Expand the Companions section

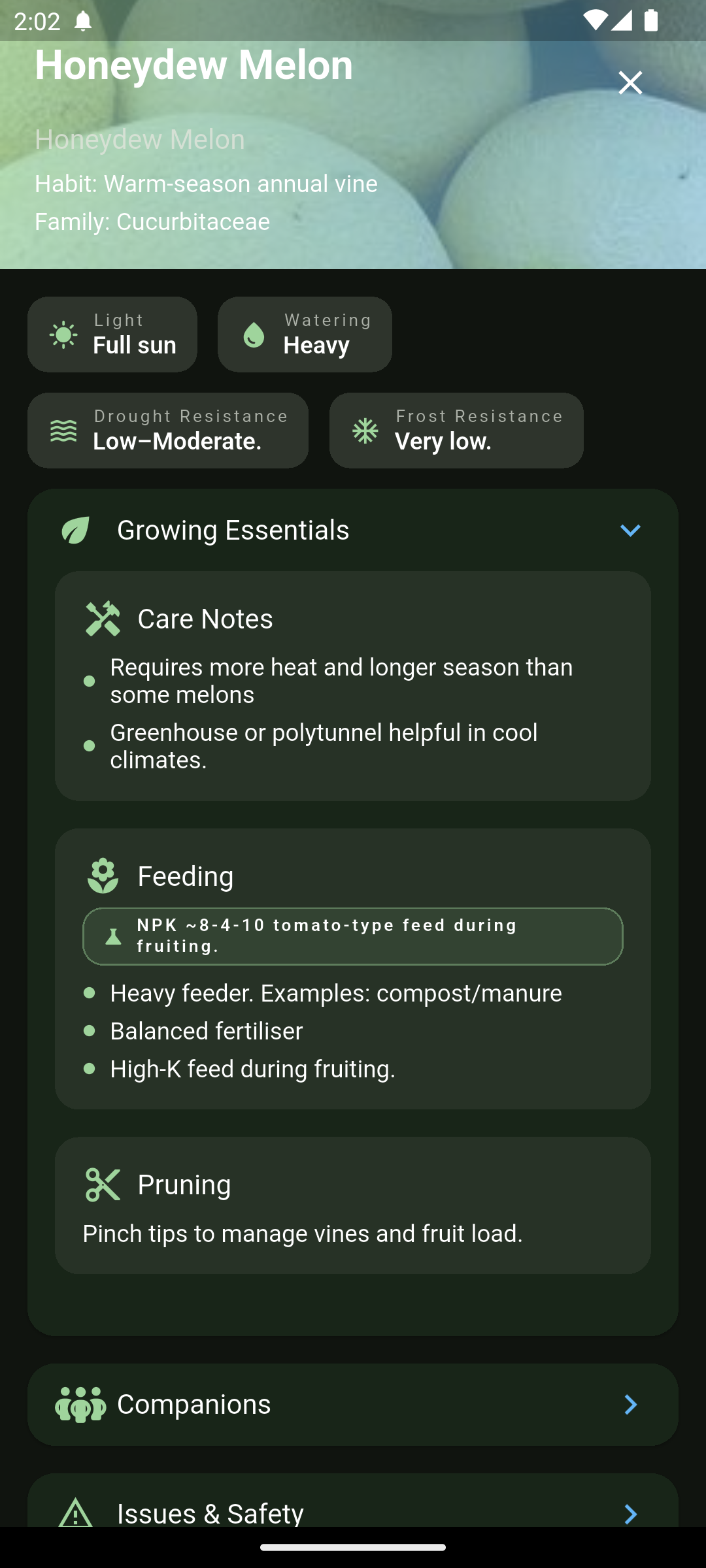353,1404
